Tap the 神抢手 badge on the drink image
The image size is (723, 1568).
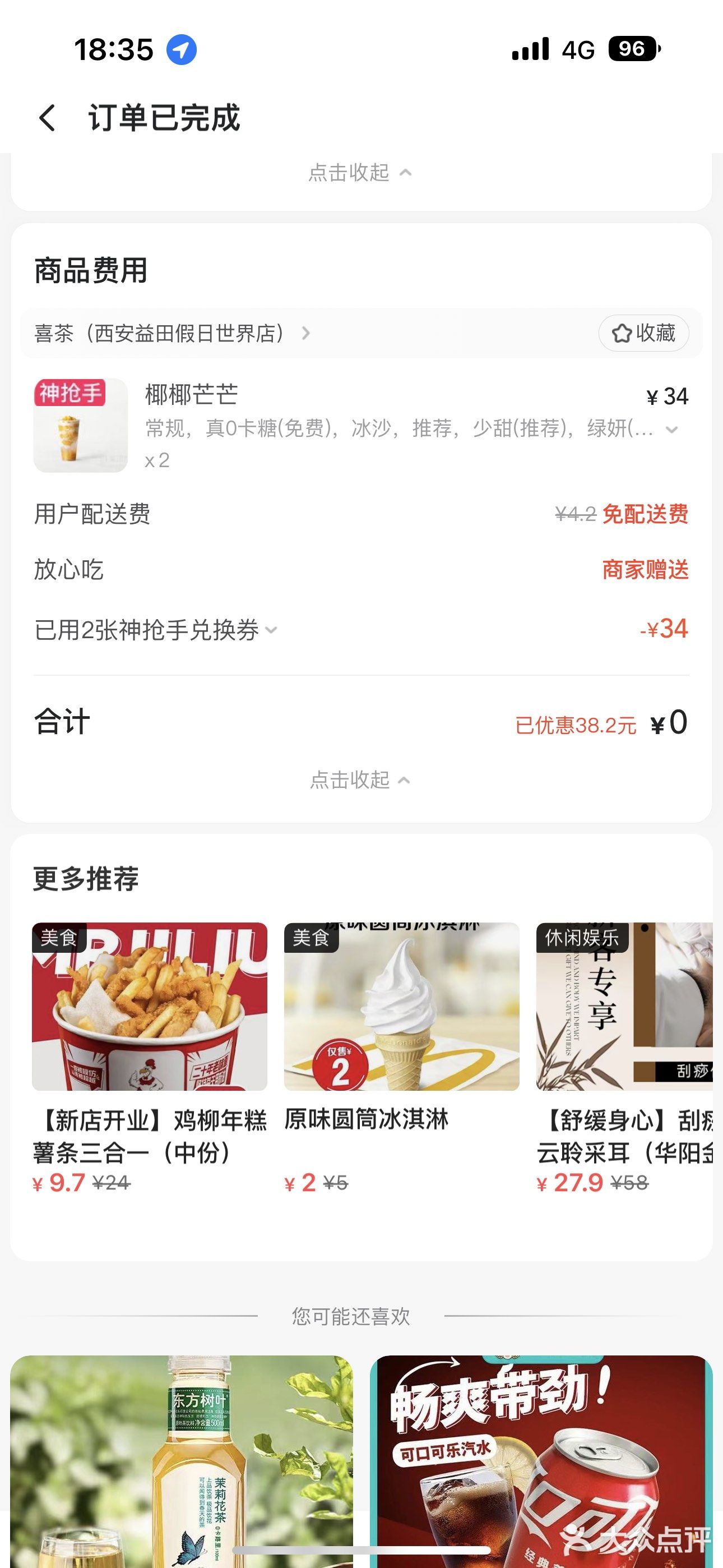[72, 392]
